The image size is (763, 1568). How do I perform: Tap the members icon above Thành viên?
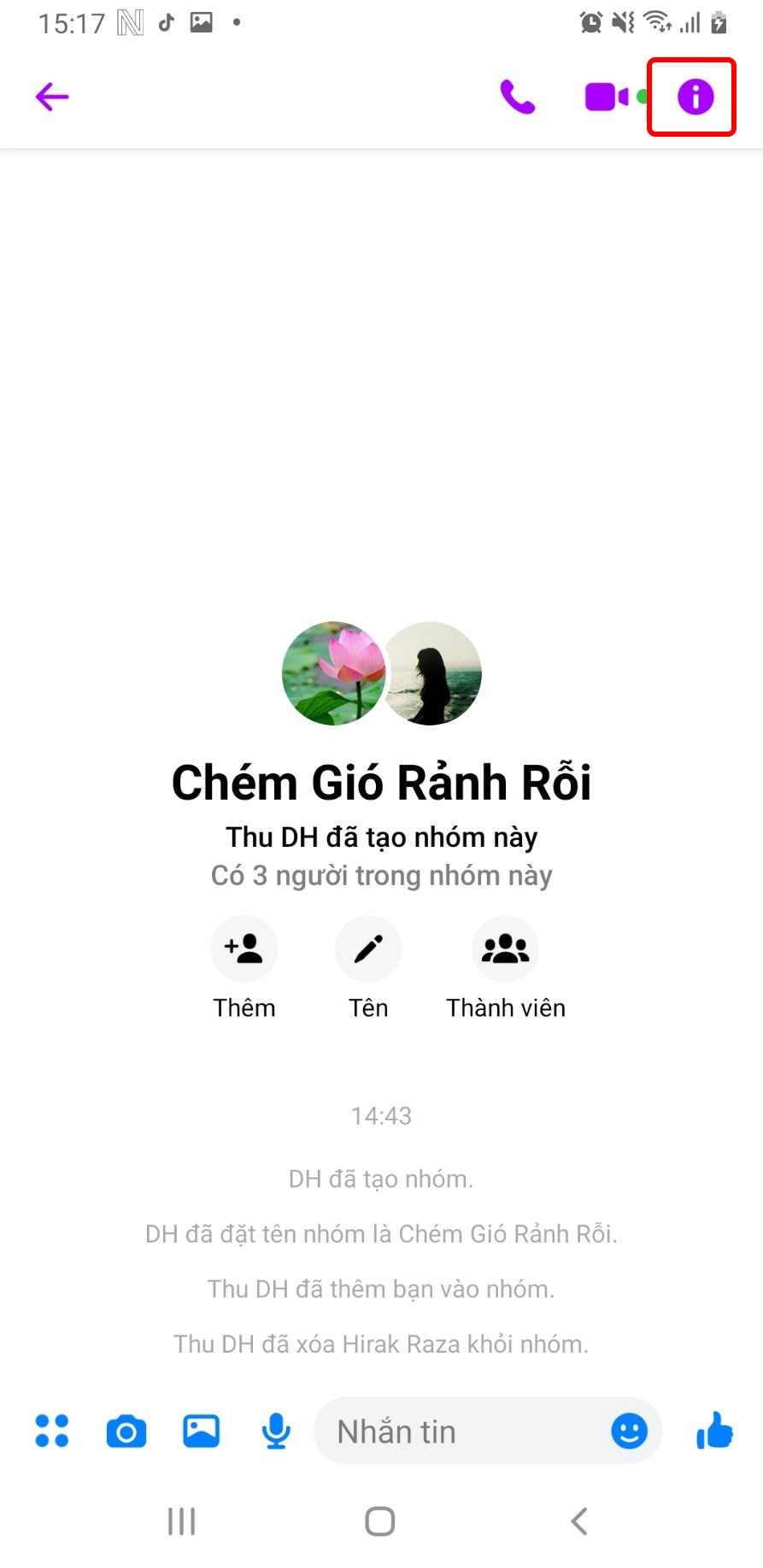click(x=504, y=948)
